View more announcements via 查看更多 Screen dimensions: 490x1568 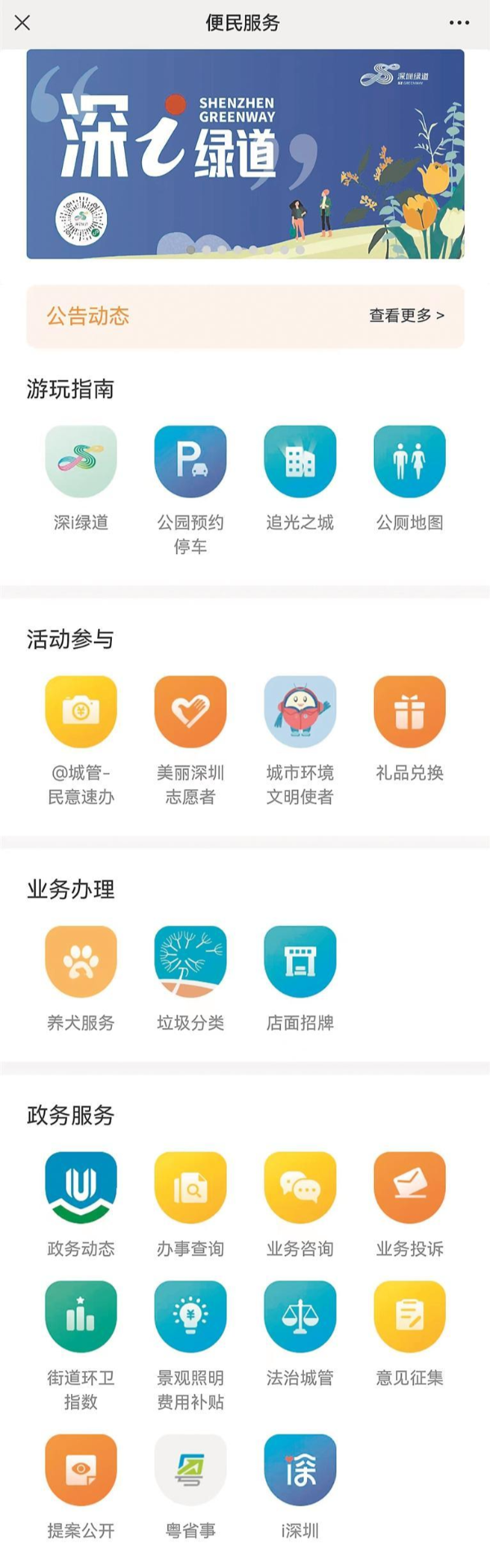click(x=407, y=315)
